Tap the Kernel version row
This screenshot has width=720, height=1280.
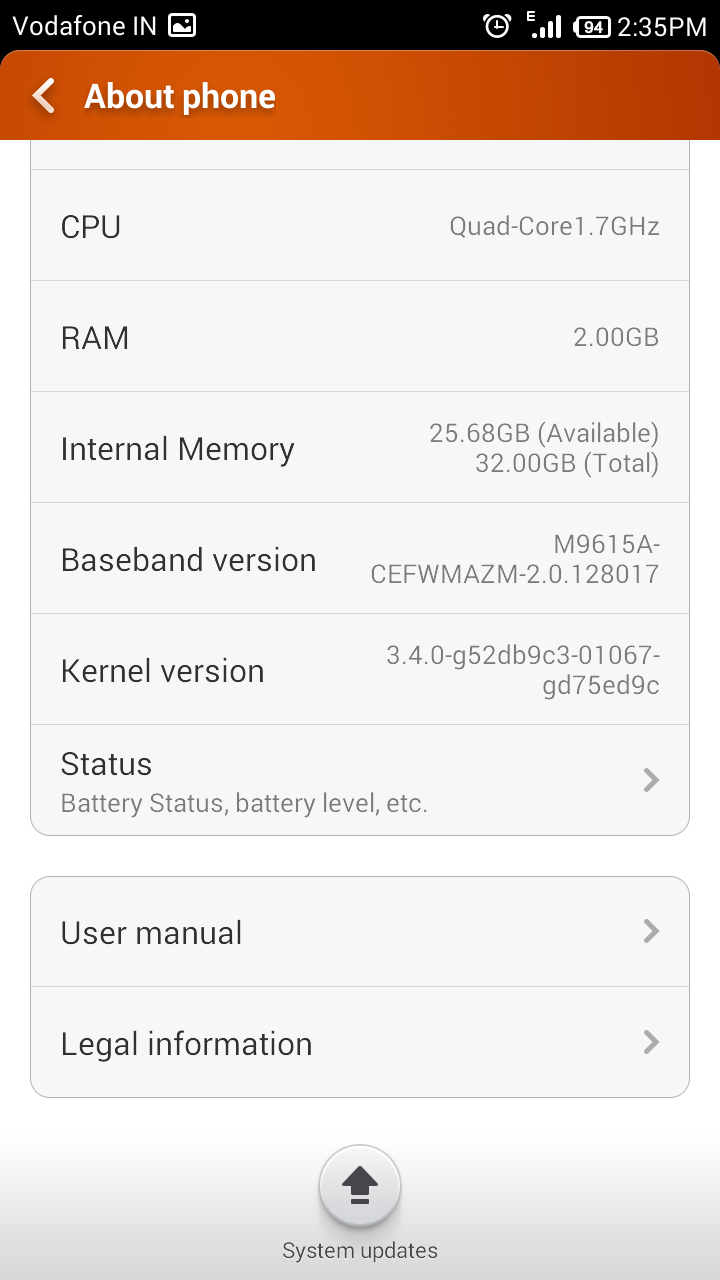coord(360,670)
